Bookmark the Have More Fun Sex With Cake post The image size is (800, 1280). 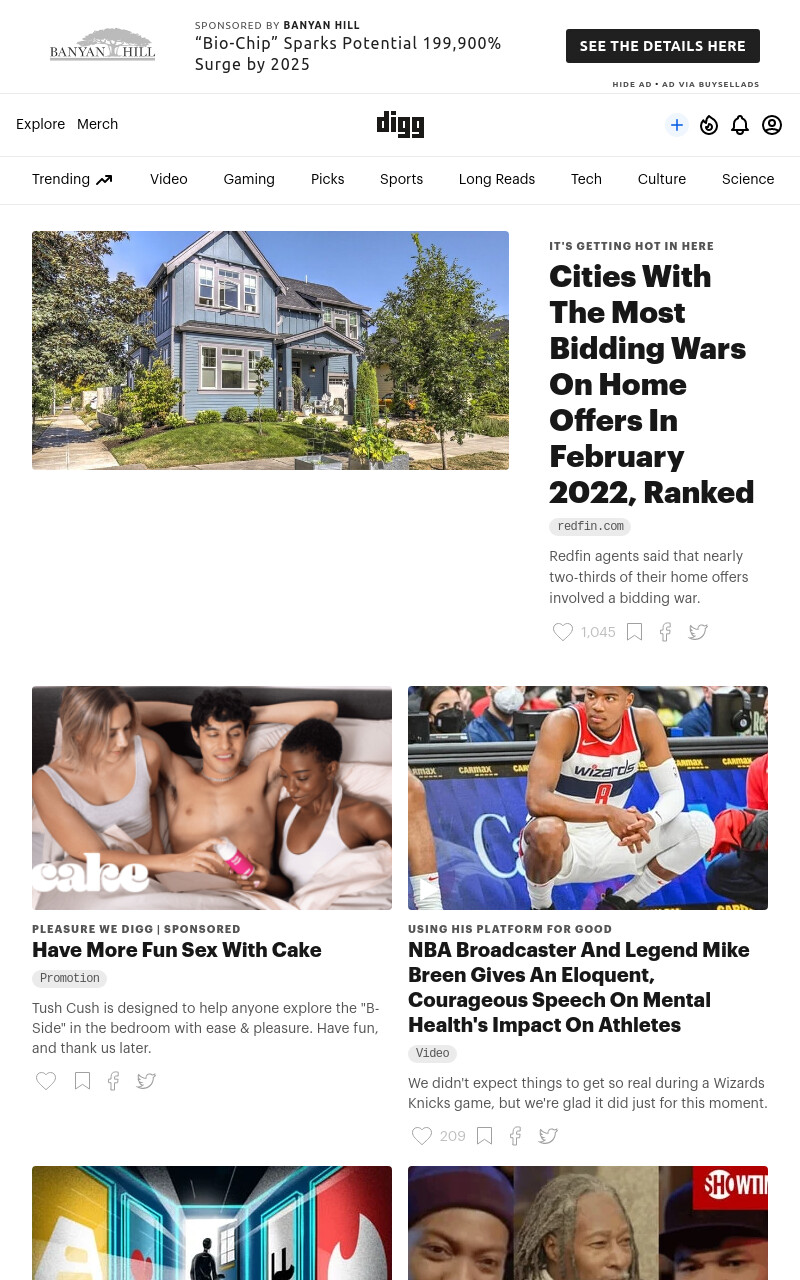82,1081
